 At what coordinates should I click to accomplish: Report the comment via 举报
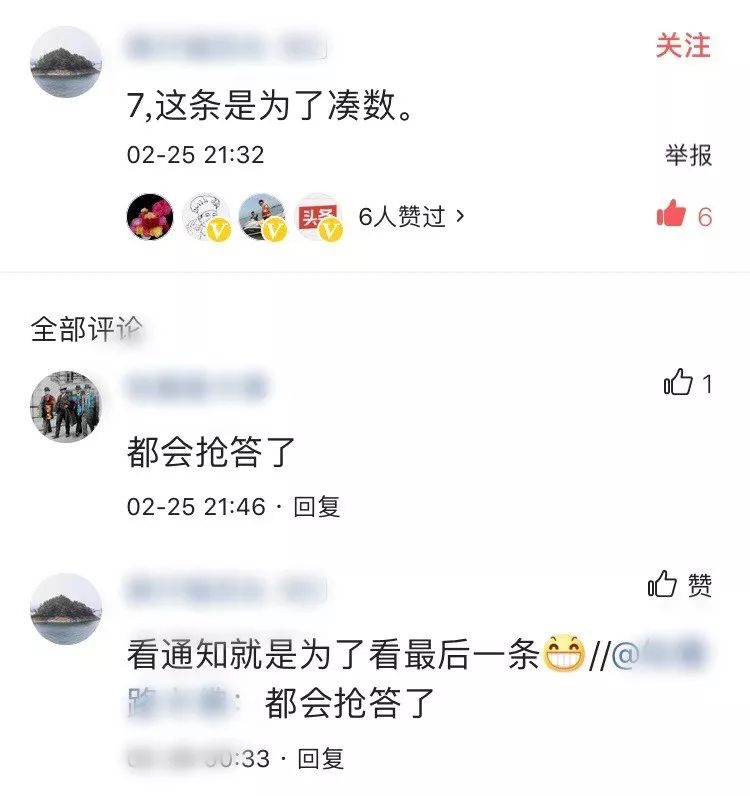(688, 154)
